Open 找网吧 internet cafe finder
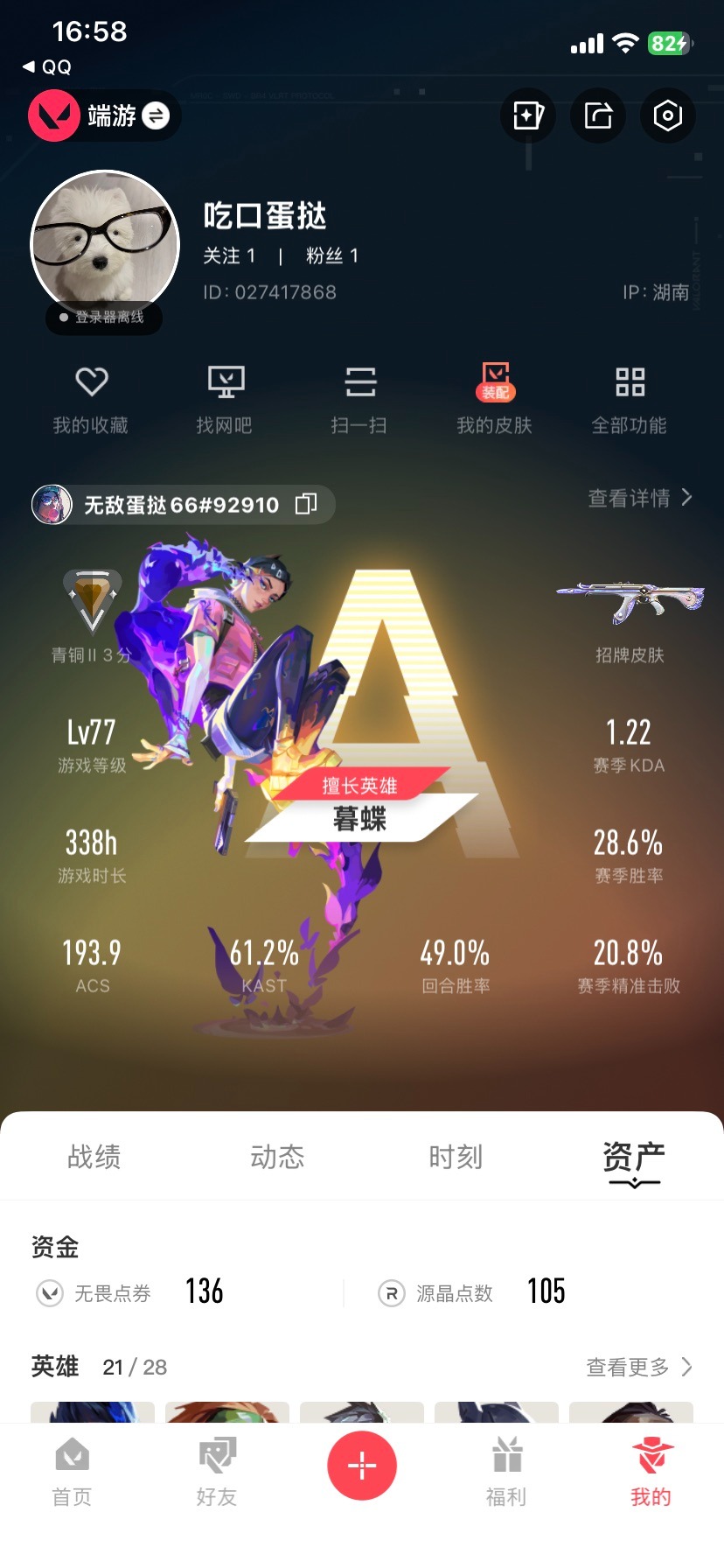The image size is (724, 1568). [226, 399]
